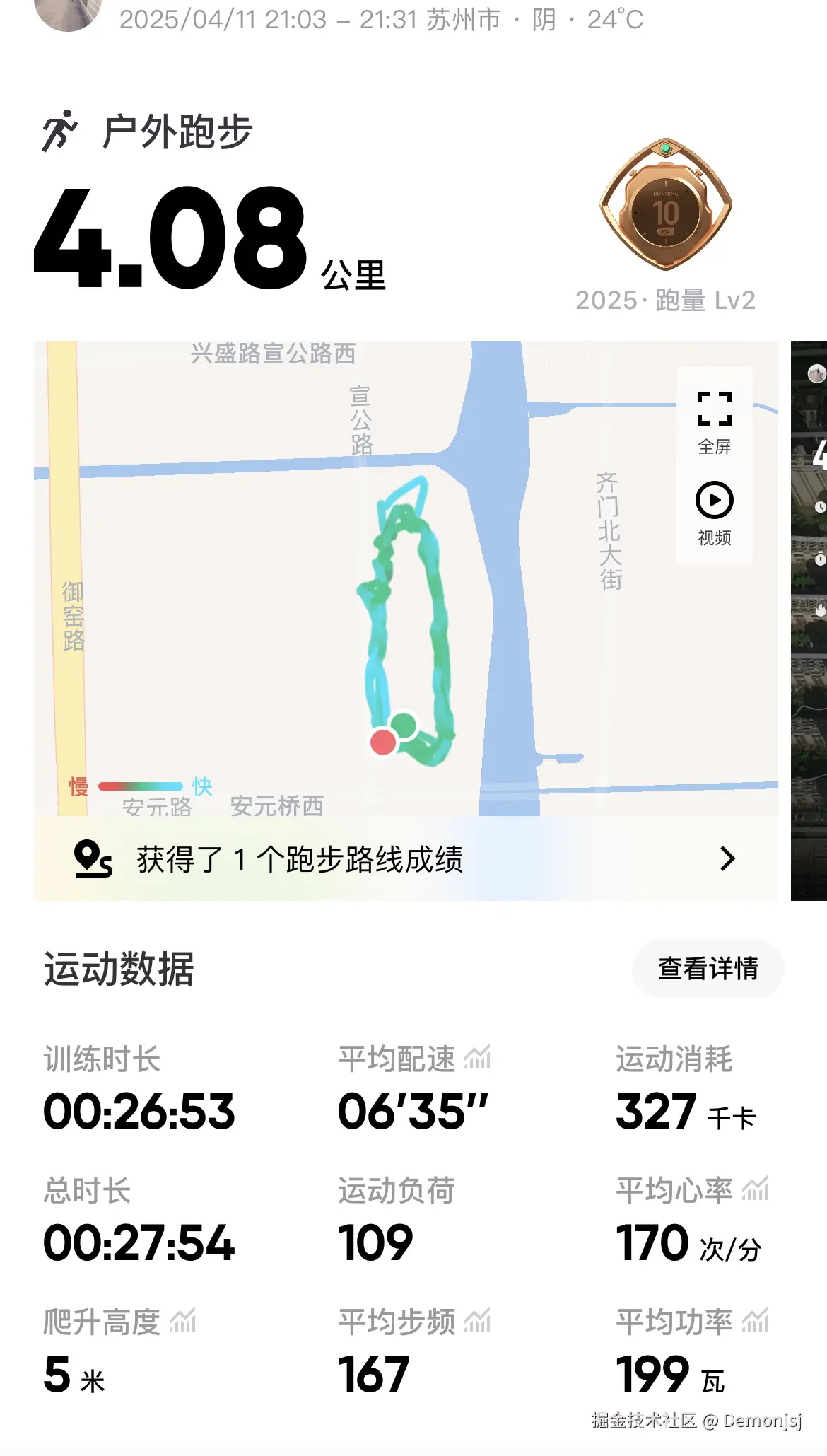Open pace chart icon next to 平均配速
This screenshot has width=827, height=1456.
(479, 1059)
